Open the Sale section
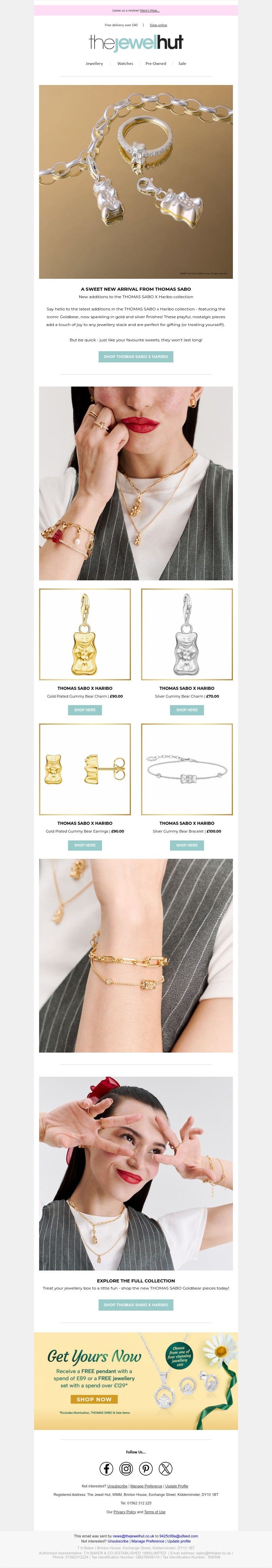Image resolution: width=272 pixels, height=1568 pixels. click(x=182, y=63)
